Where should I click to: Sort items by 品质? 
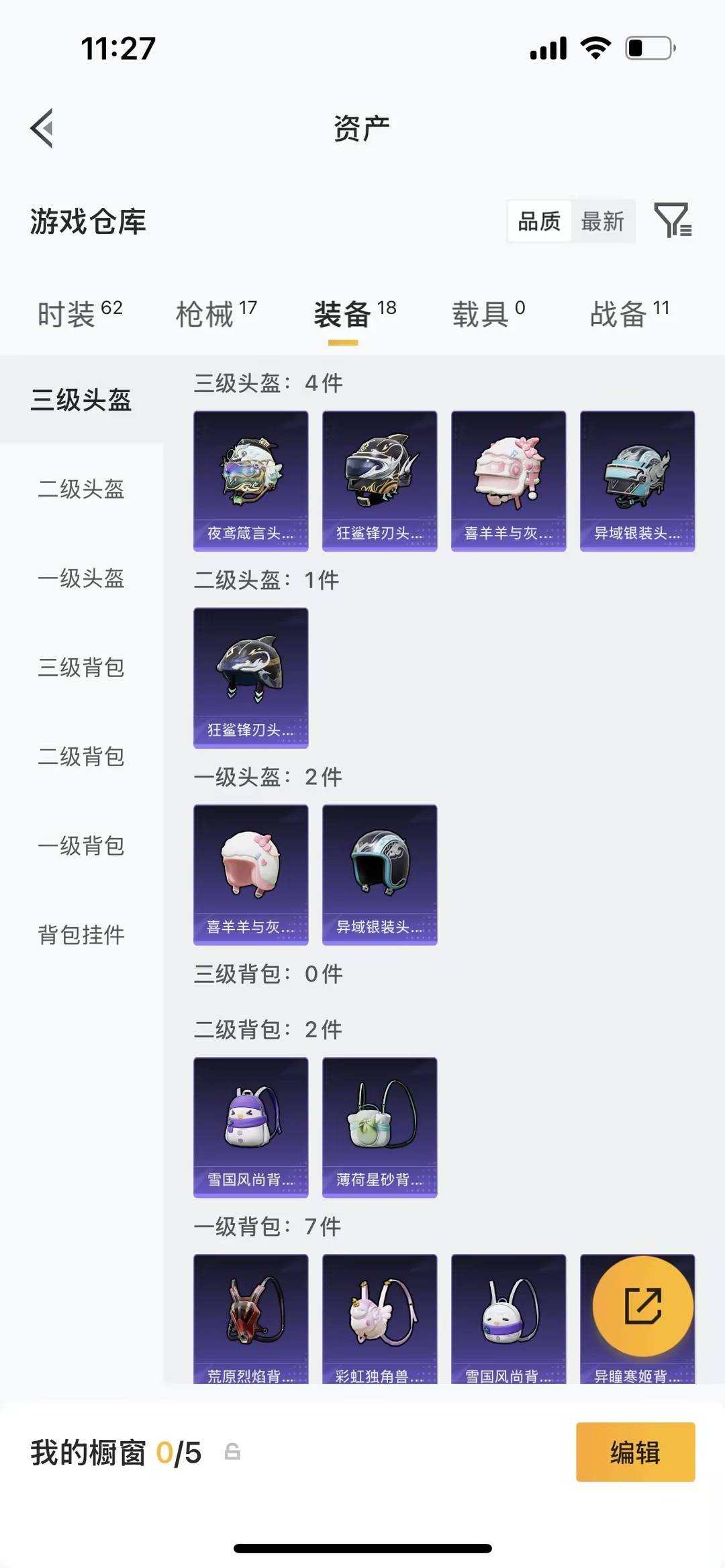539,221
